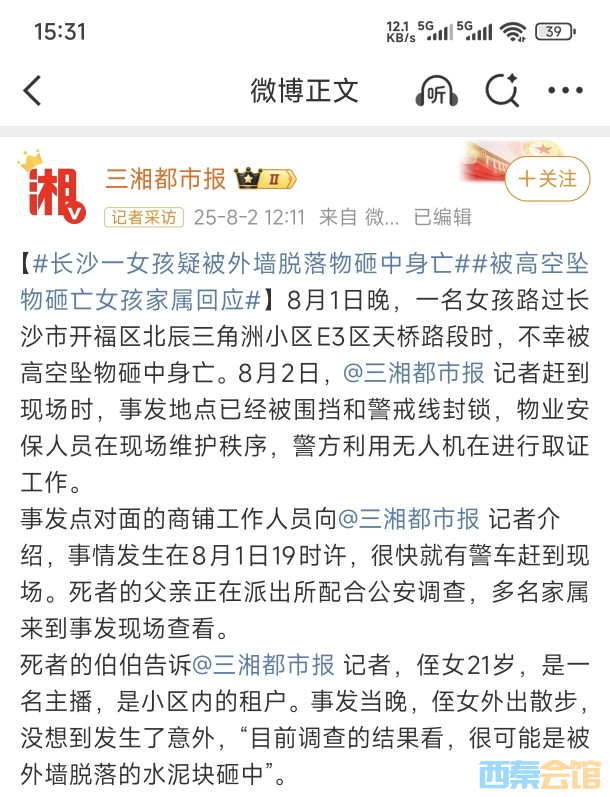Open the @三湘都市报 mention after 死者的伯伯告诉
Image resolution: width=610 pixels, height=797 pixels.
263,663
